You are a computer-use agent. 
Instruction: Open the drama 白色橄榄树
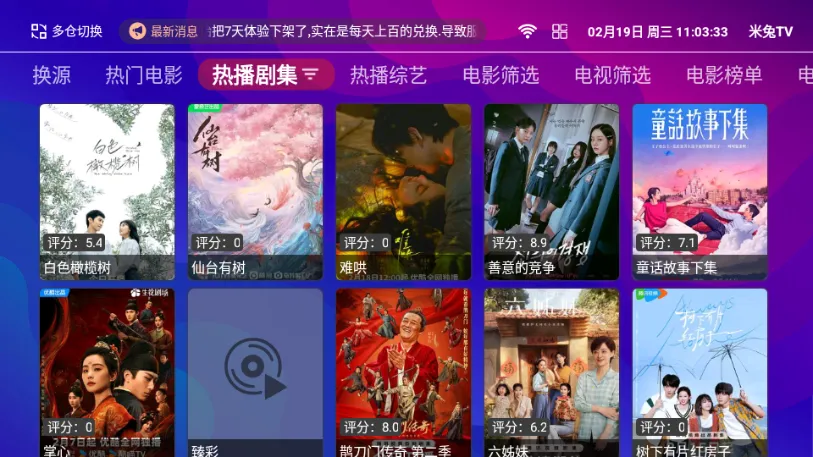pos(107,191)
